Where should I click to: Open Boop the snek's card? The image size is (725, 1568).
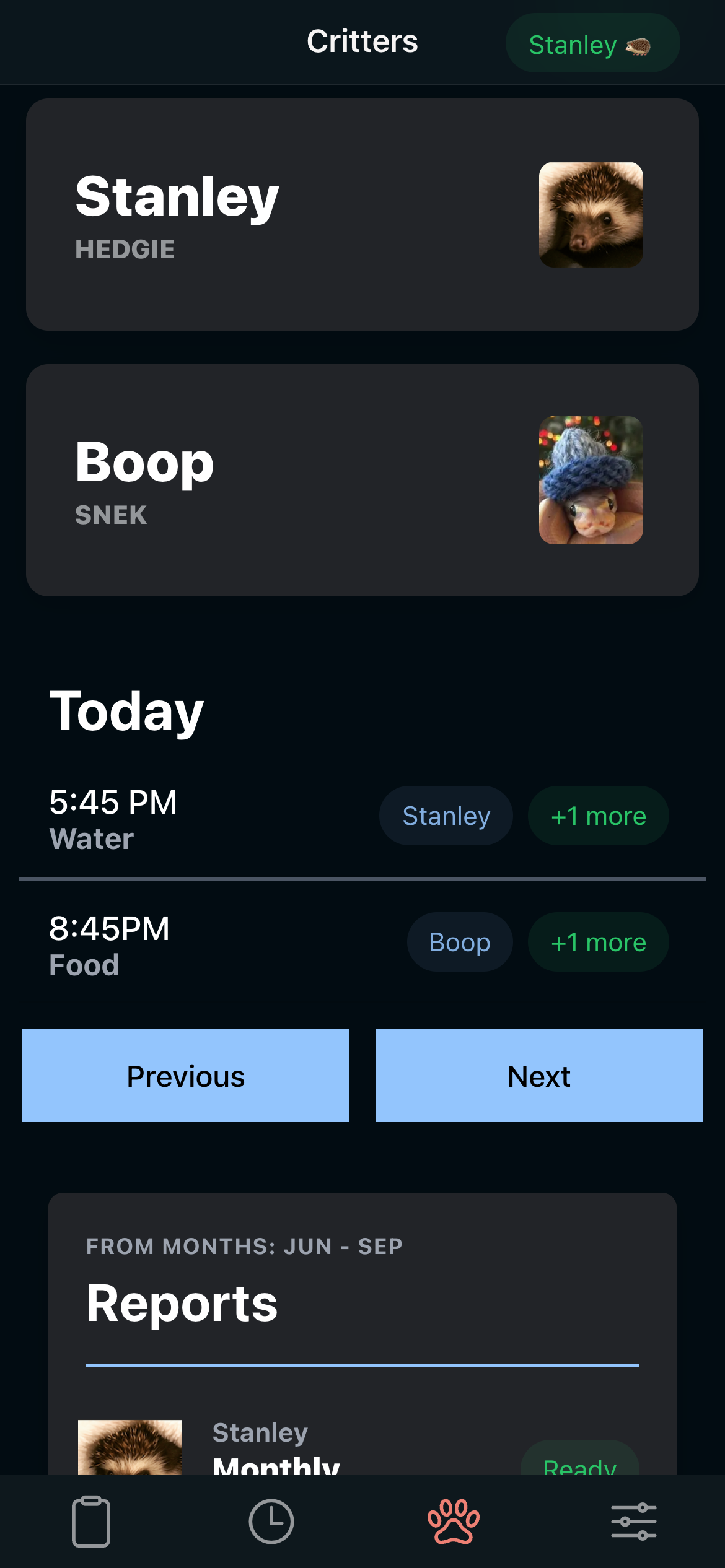[362, 480]
